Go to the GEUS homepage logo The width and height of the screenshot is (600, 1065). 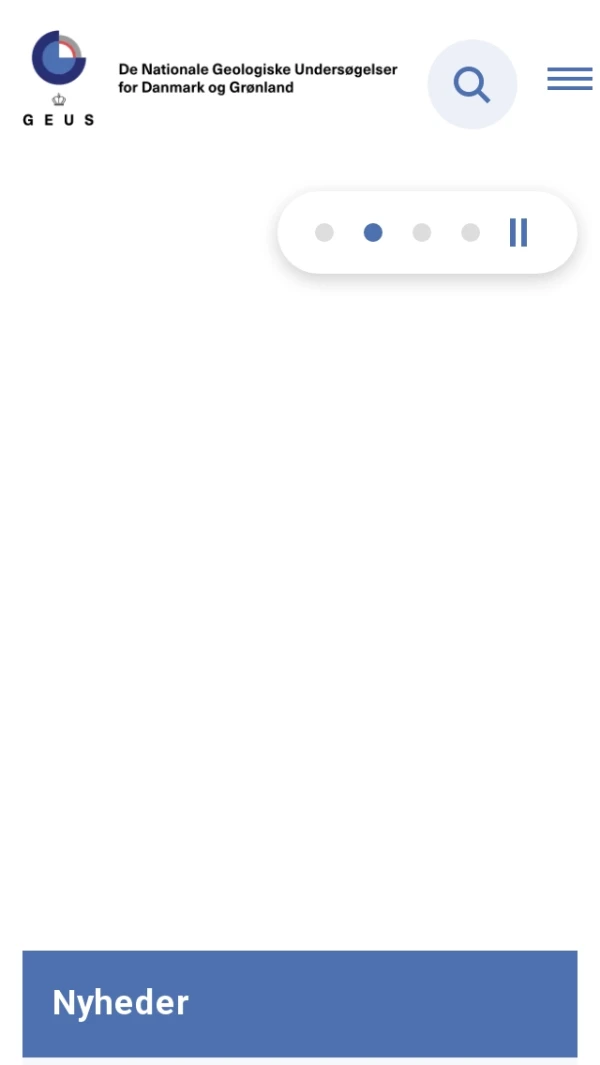59,78
